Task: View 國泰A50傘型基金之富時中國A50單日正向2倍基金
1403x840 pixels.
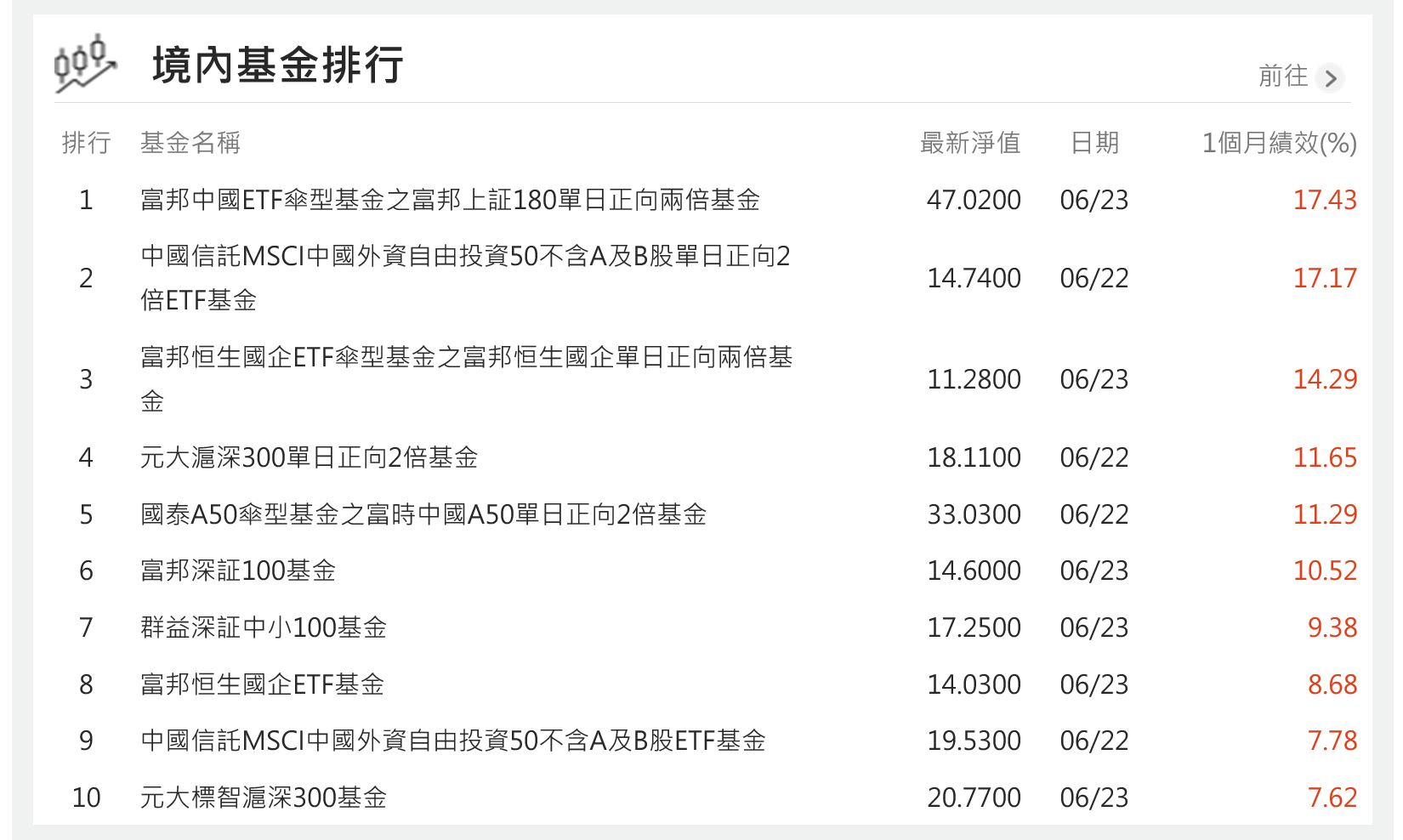Action: (x=423, y=514)
